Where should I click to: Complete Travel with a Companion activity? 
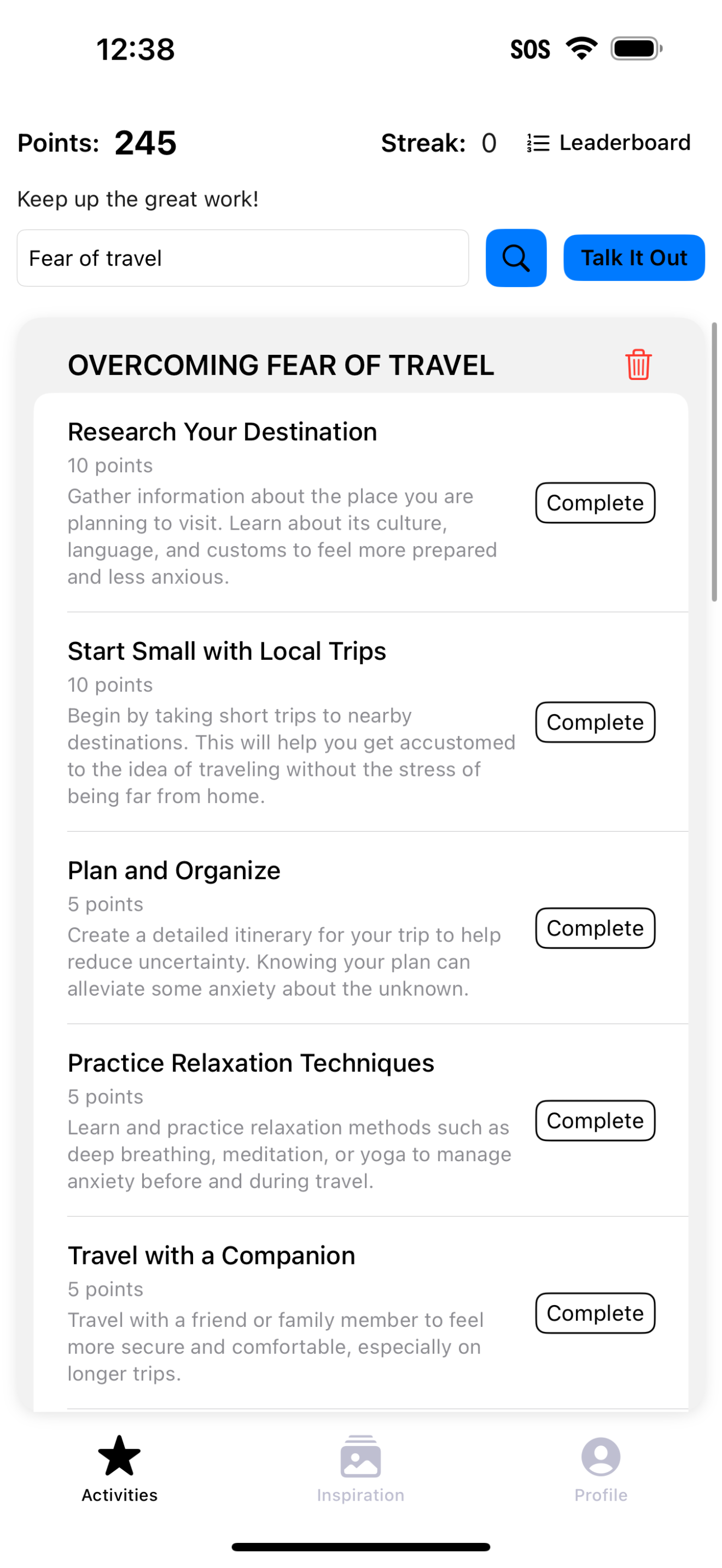[595, 1313]
